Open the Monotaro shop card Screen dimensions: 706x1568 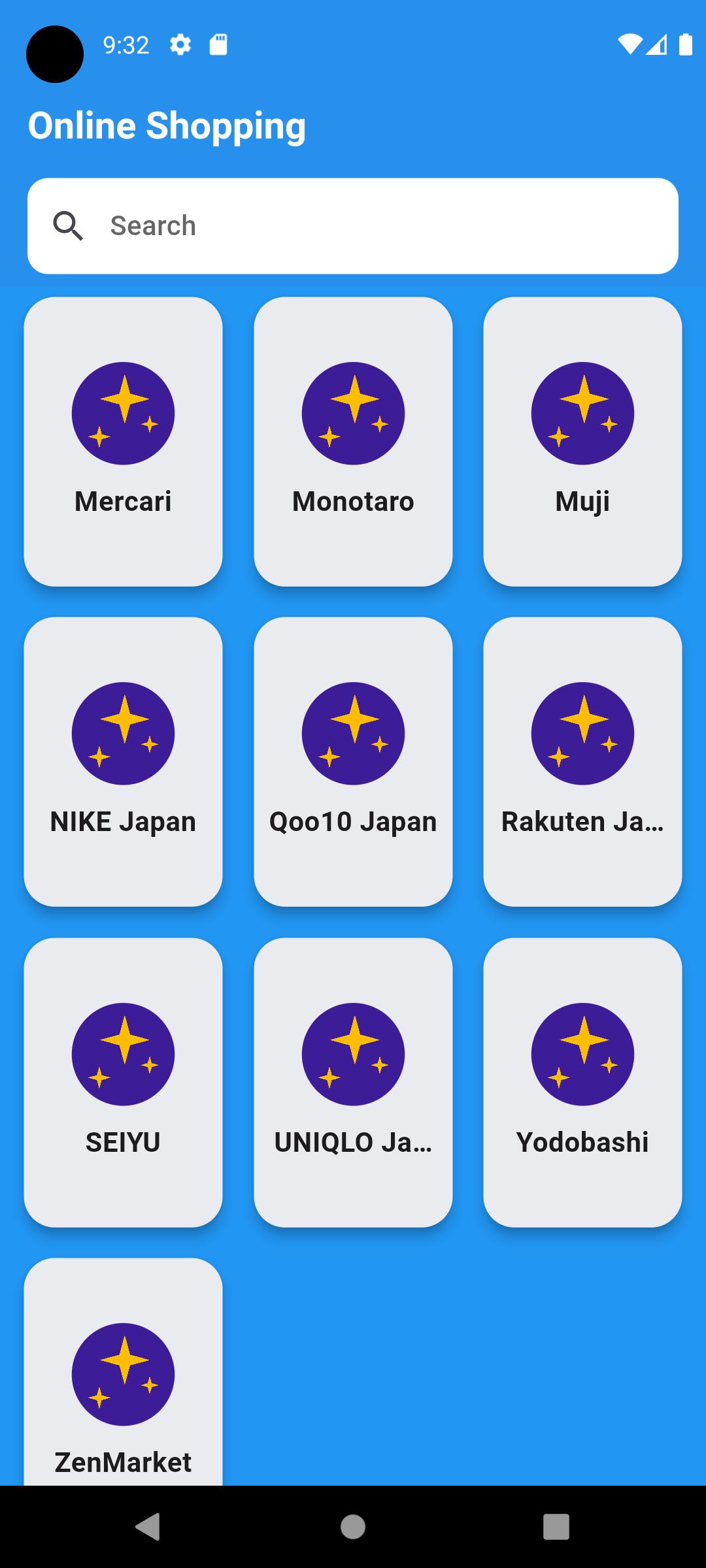tap(353, 442)
